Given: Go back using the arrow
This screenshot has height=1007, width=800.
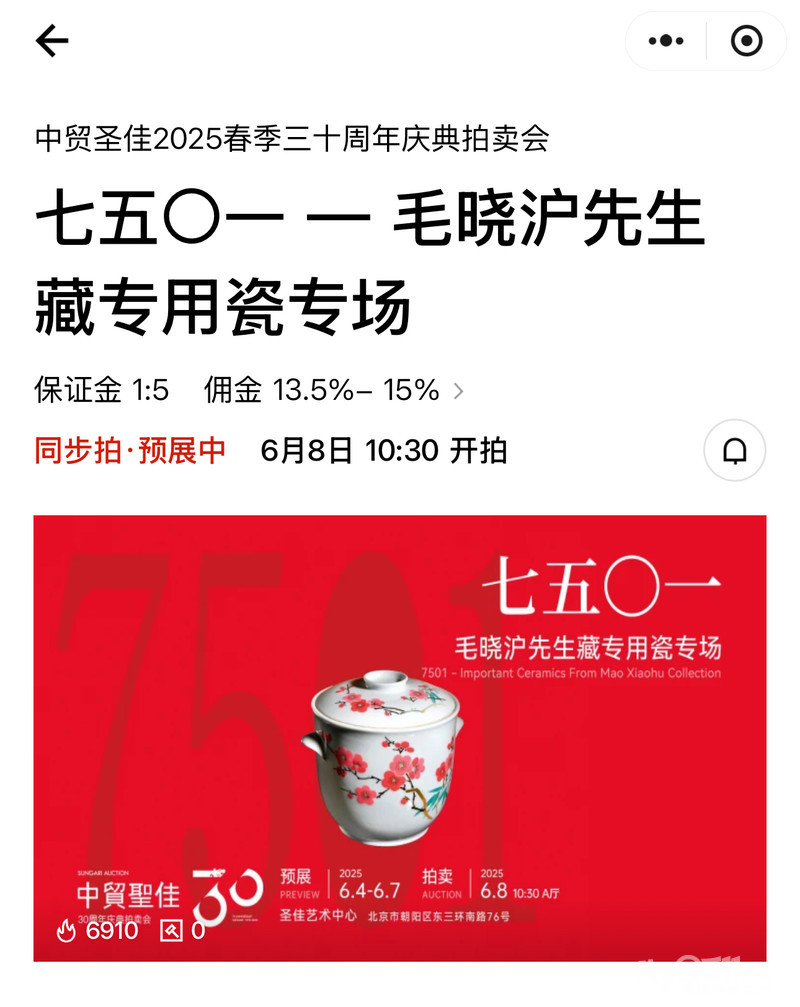Looking at the screenshot, I should click(52, 41).
